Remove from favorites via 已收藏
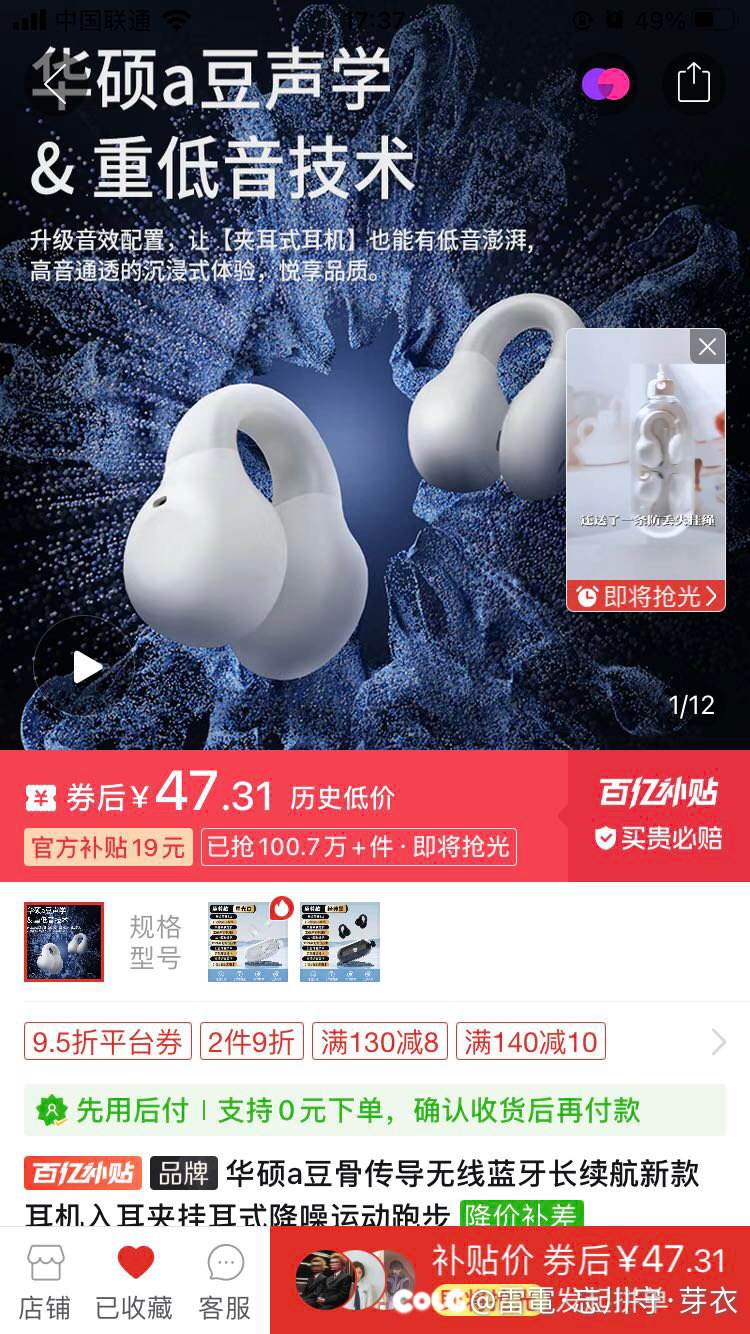Viewport: 750px width, 1334px height. click(135, 1281)
